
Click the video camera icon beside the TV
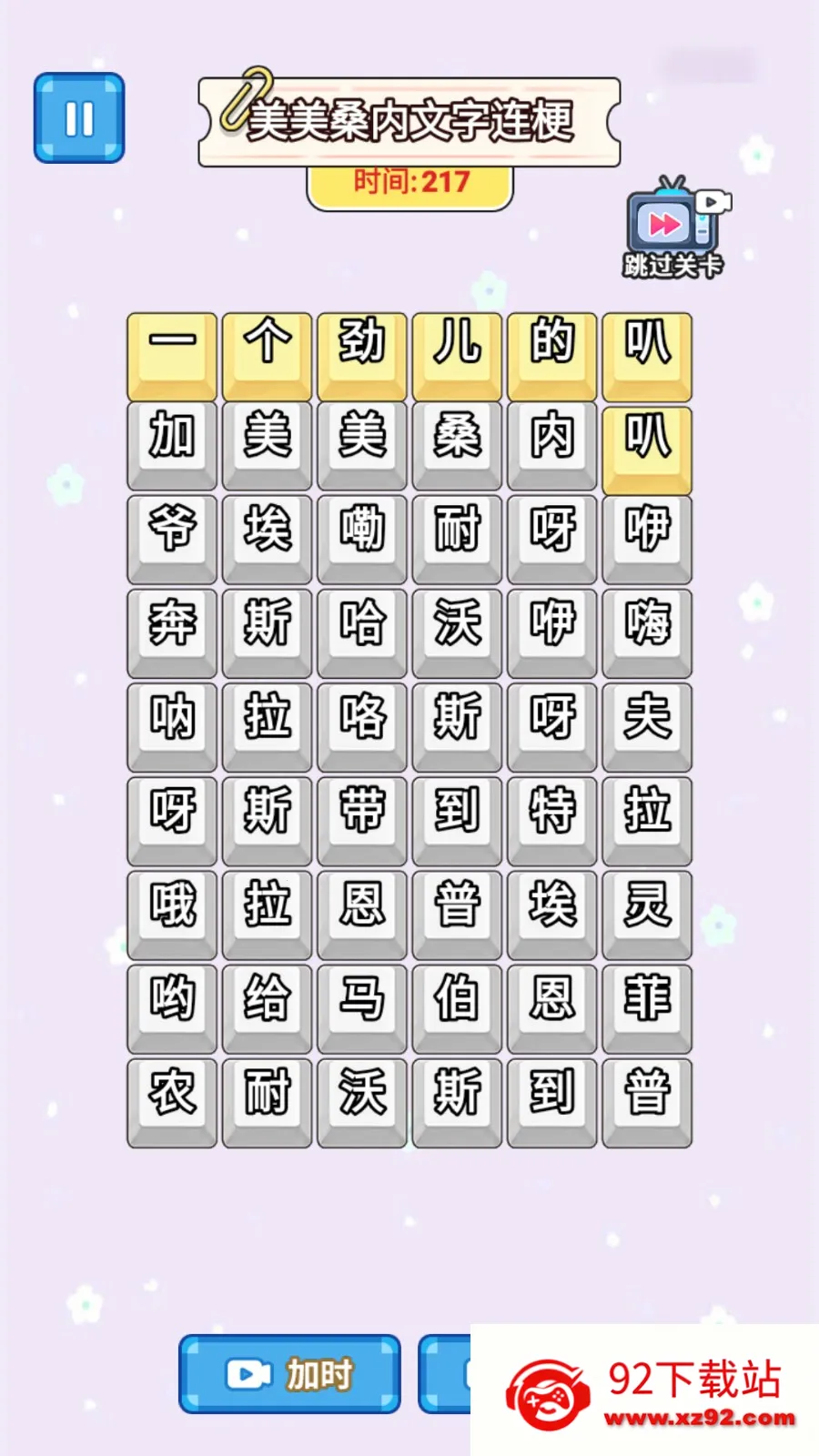tap(714, 199)
